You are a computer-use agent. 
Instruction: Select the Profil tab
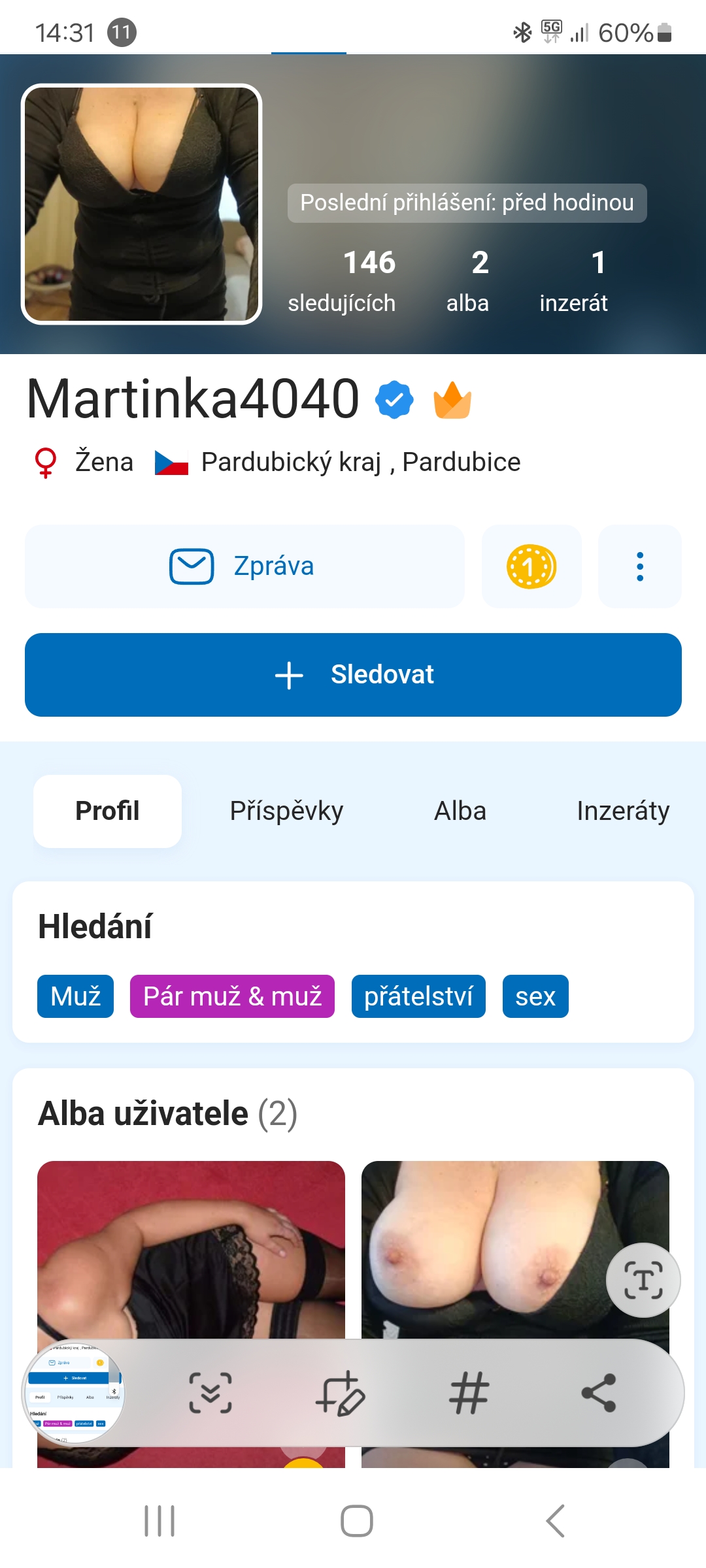coord(107,811)
